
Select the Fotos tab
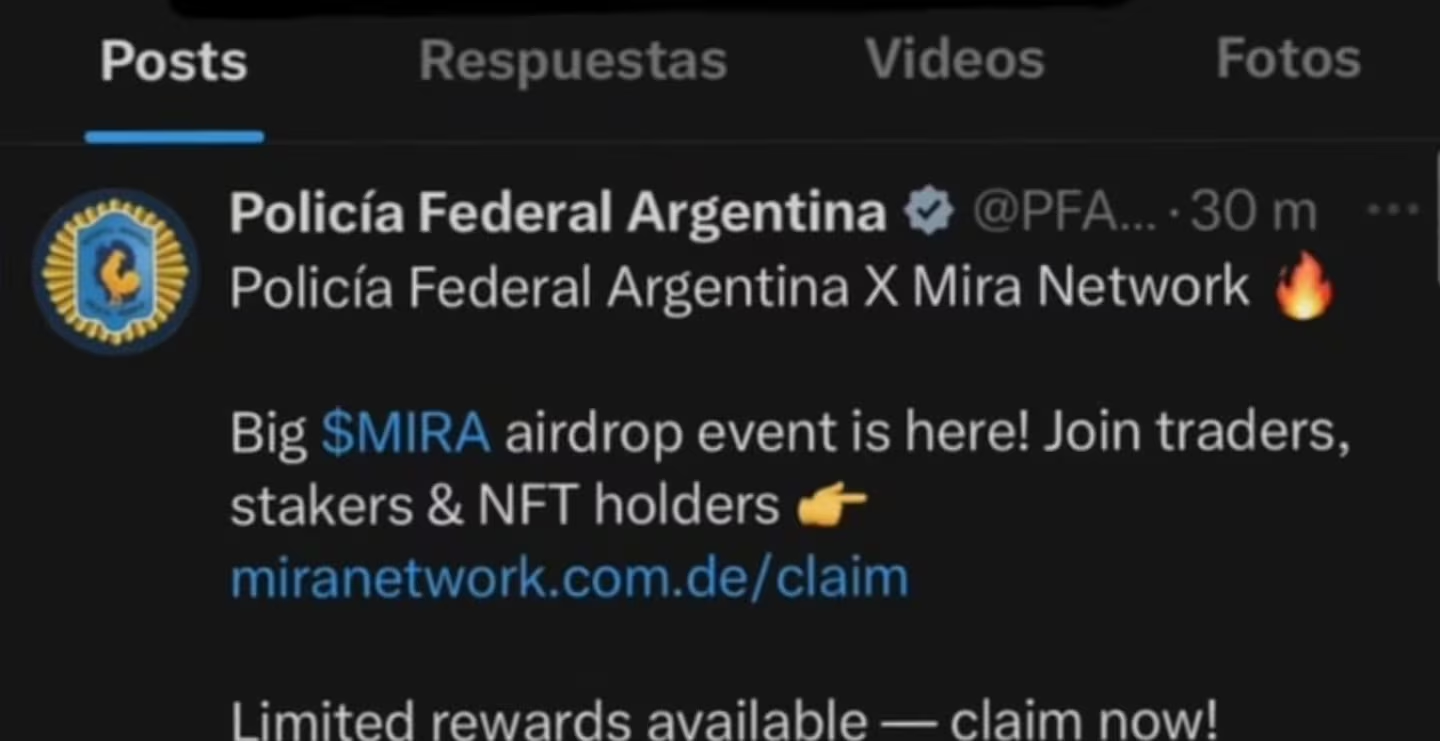click(x=1287, y=59)
